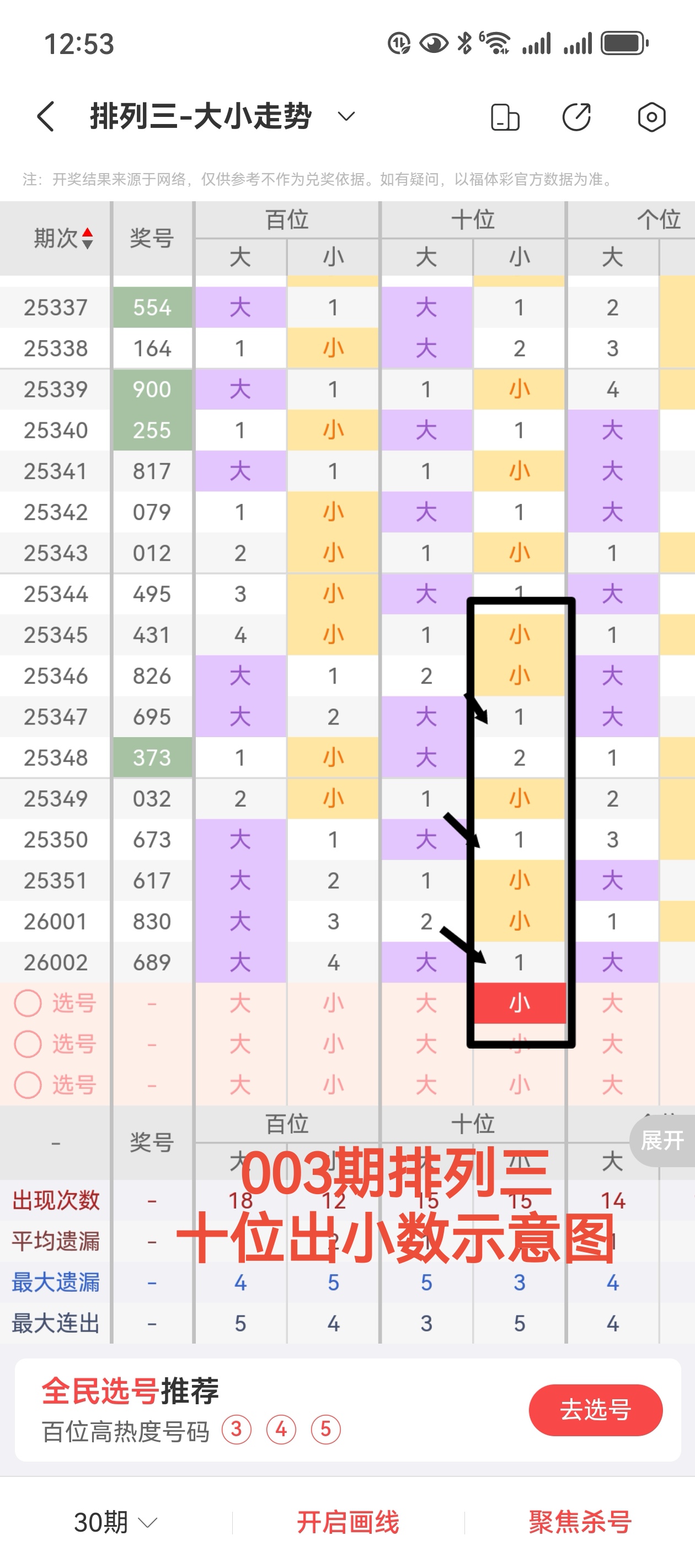The height and width of the screenshot is (1568, 695).
Task: Enable line drawing via 开启画线
Action: pyautogui.click(x=348, y=1522)
